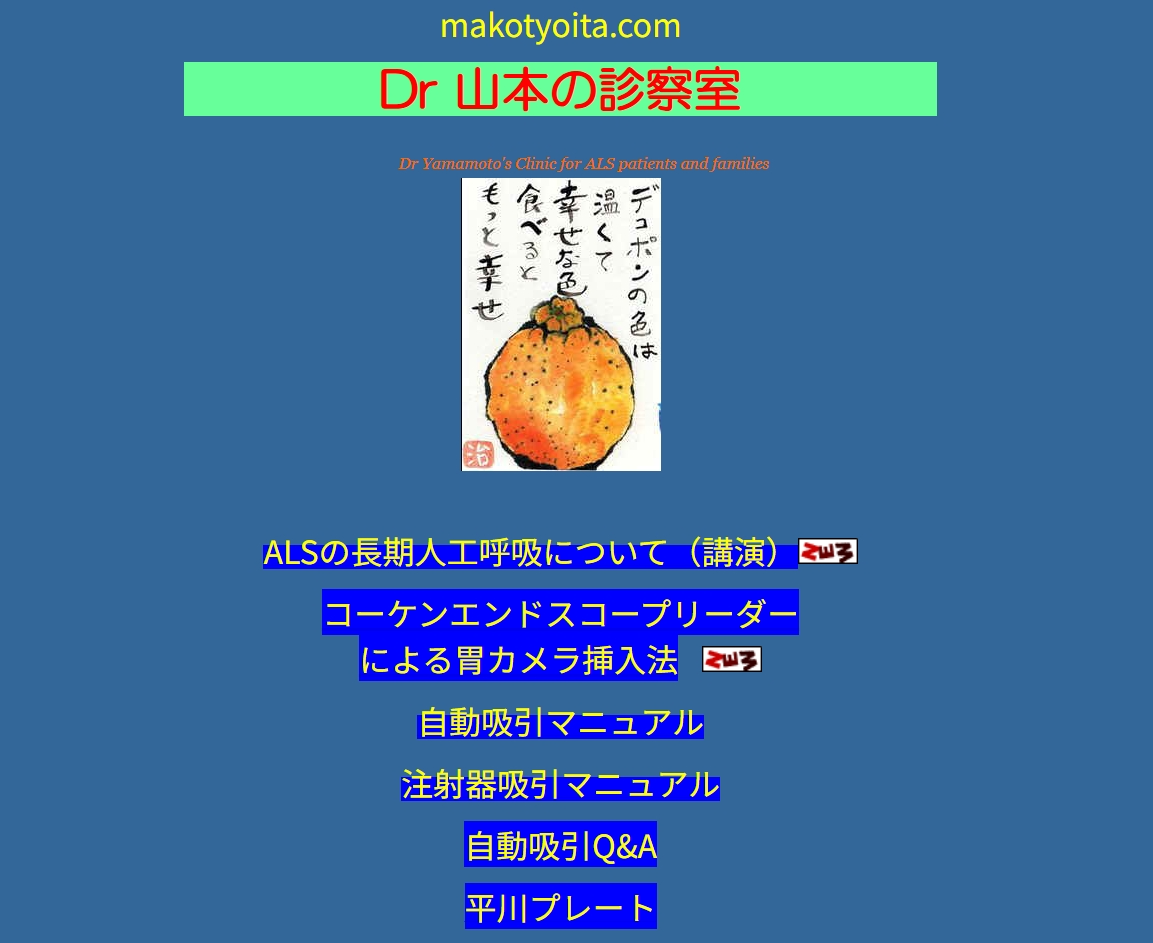Image resolution: width=1153 pixels, height=943 pixels.
Task: Open 平川プレート link
Action: [x=560, y=908]
